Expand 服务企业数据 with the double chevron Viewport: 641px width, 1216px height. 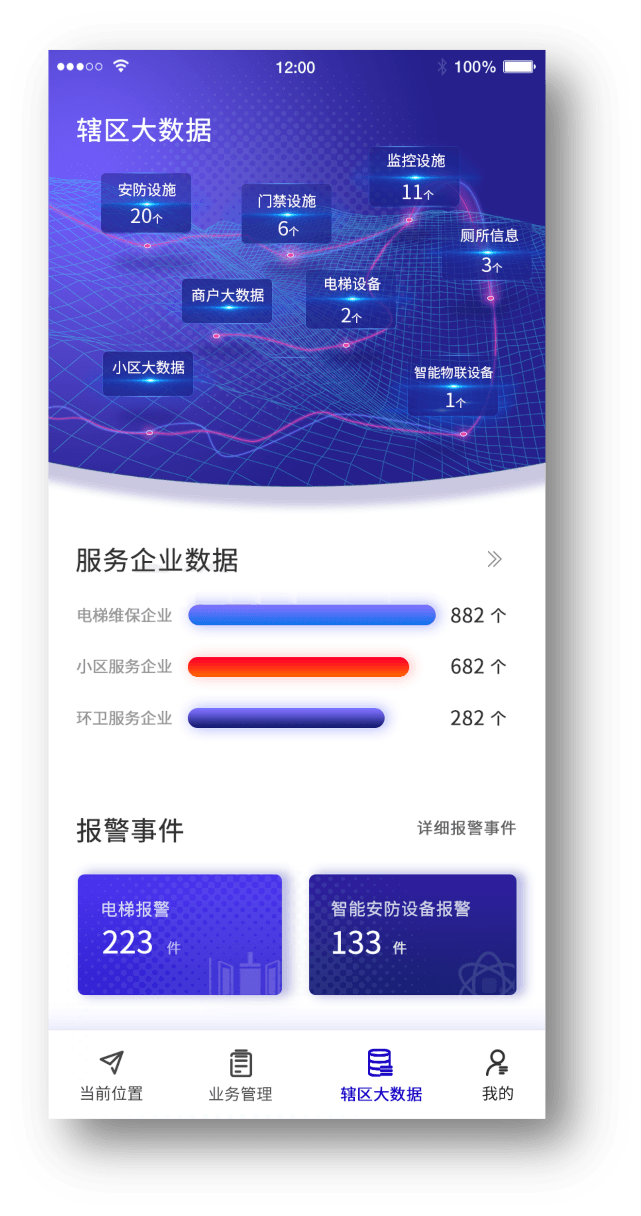tap(494, 559)
